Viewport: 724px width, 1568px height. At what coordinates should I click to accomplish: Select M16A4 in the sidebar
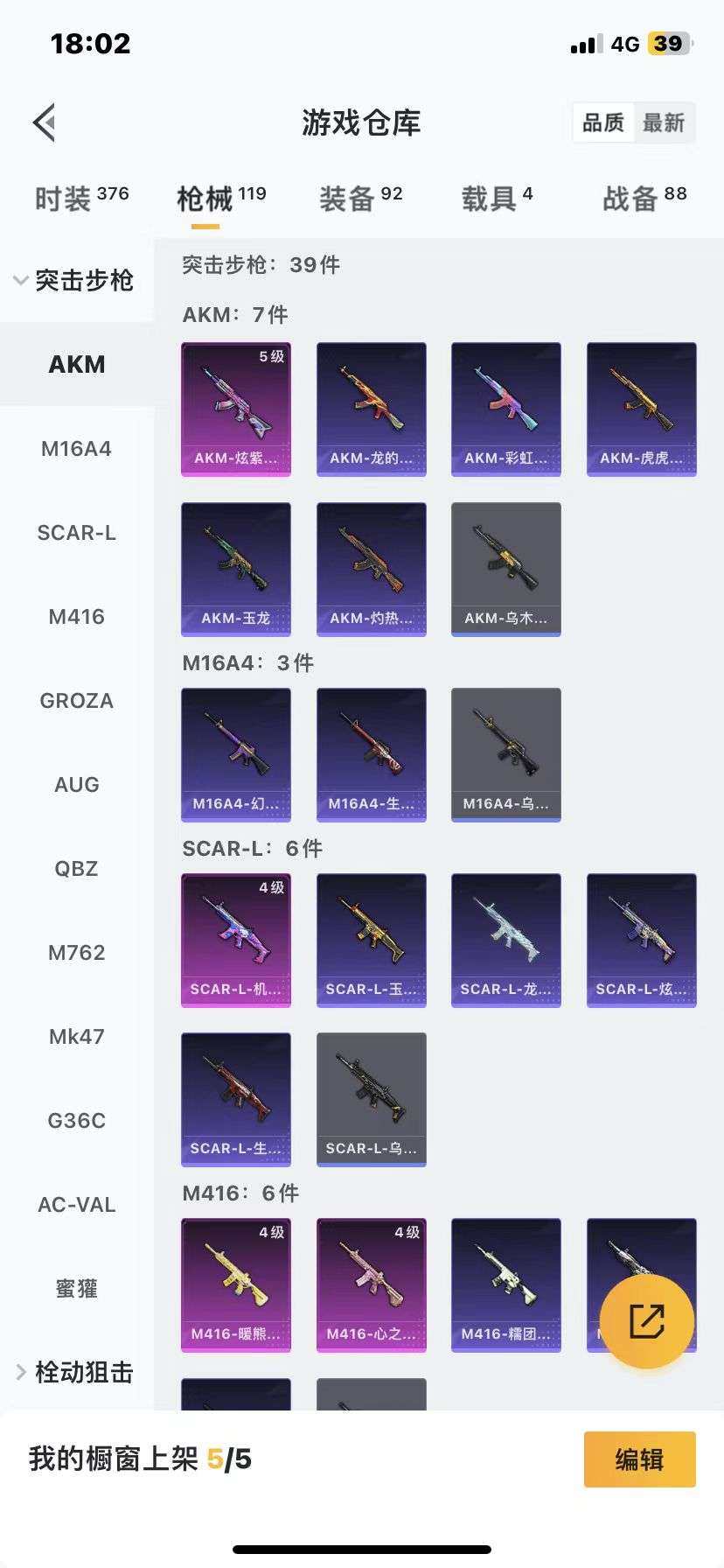click(77, 449)
